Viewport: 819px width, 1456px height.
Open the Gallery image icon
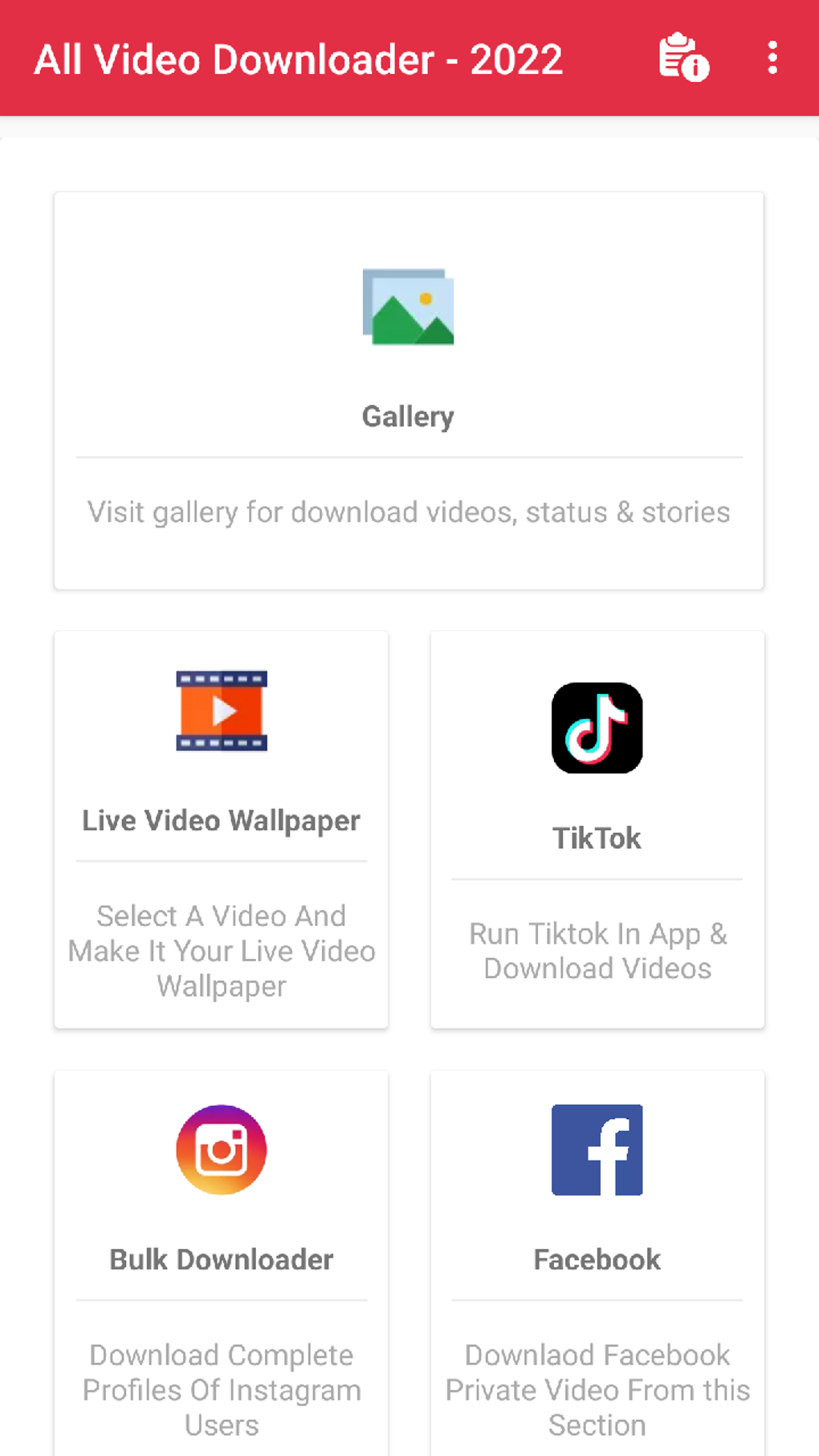pyautogui.click(x=409, y=308)
